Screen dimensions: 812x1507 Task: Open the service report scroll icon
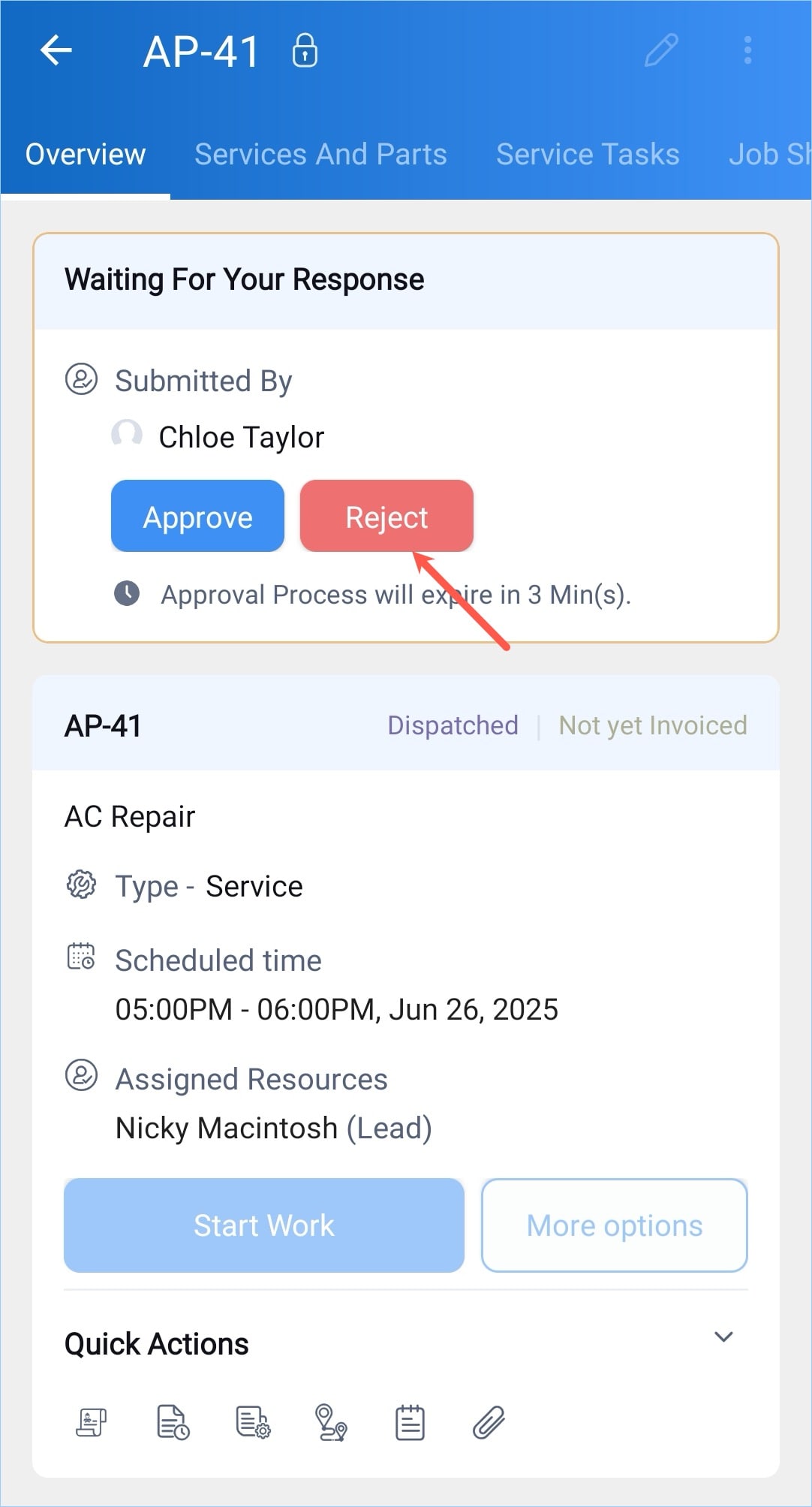pyautogui.click(x=92, y=1422)
